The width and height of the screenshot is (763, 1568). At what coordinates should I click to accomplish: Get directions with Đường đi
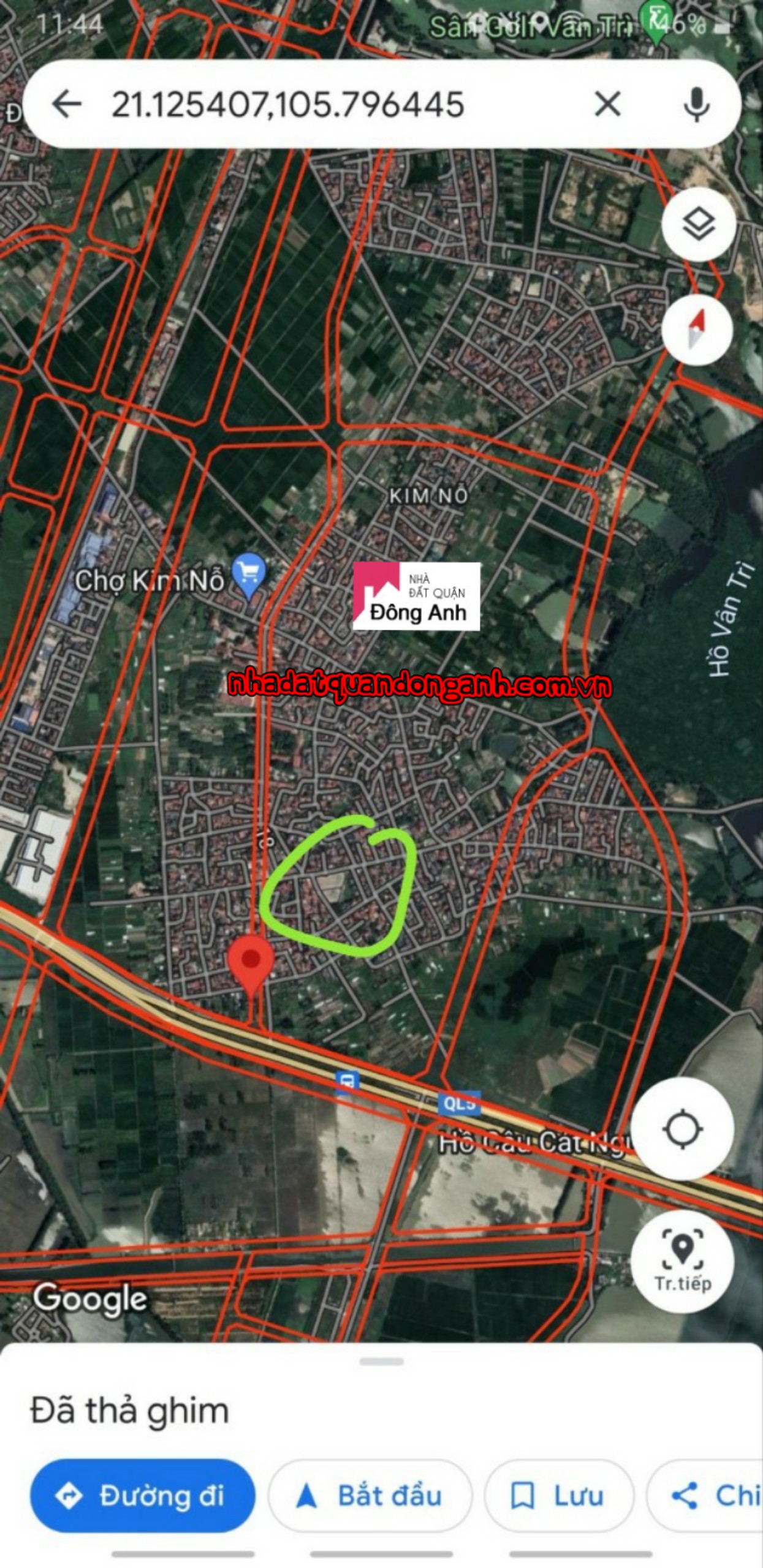point(142,1496)
